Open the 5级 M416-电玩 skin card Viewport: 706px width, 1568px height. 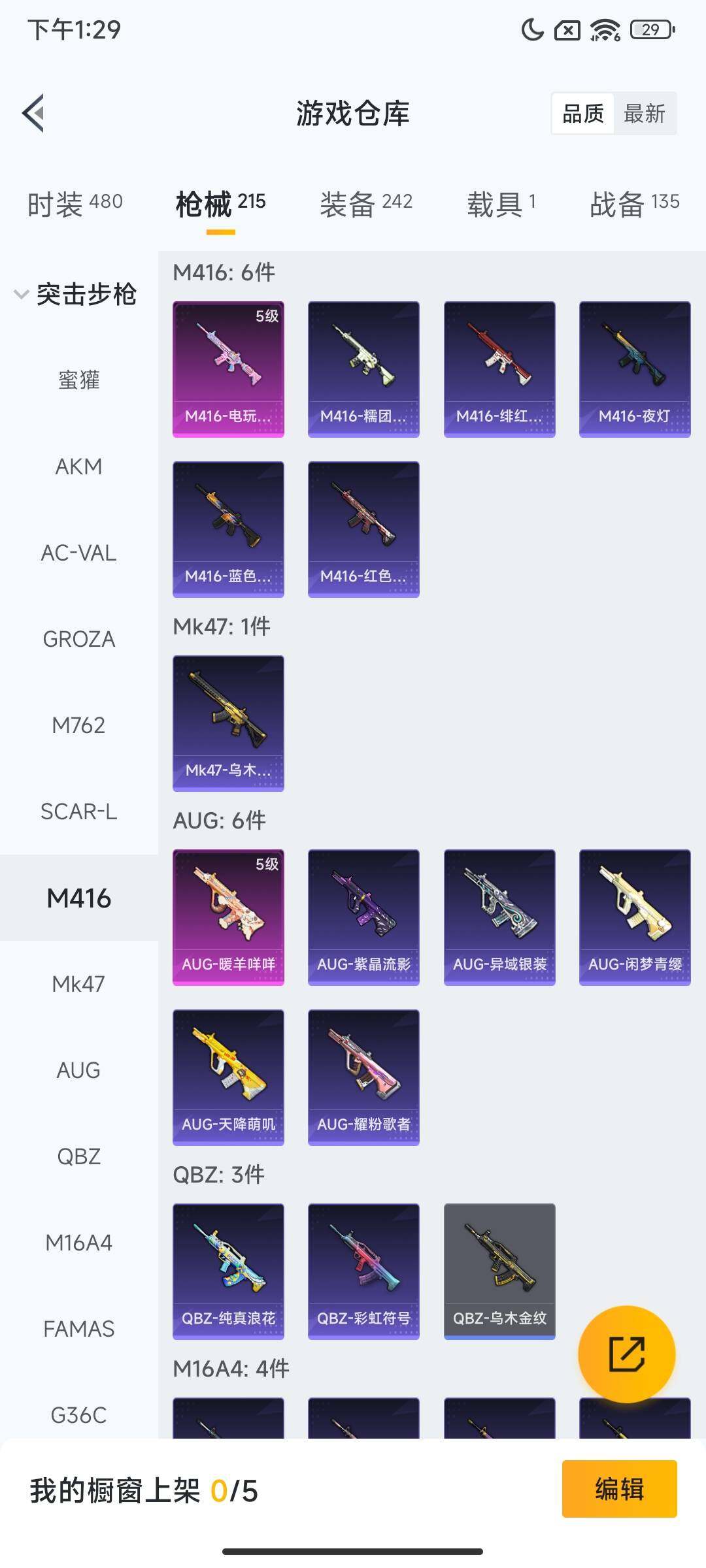coord(228,369)
